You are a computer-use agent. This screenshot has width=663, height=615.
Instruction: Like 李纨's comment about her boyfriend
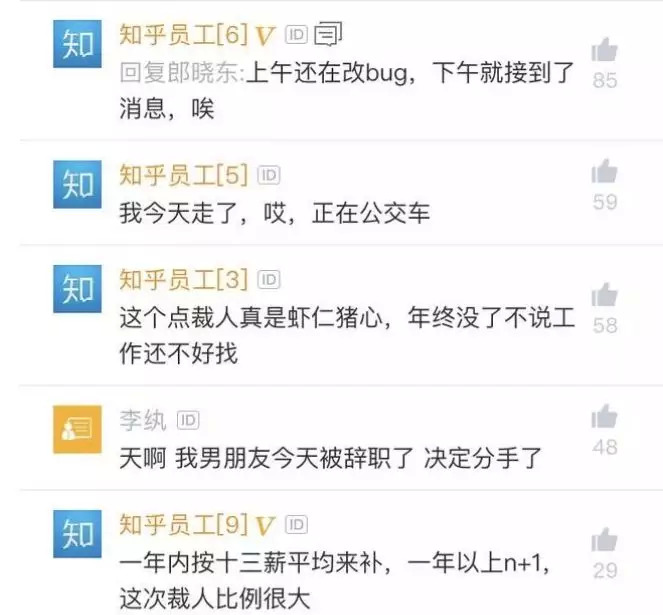(x=605, y=416)
